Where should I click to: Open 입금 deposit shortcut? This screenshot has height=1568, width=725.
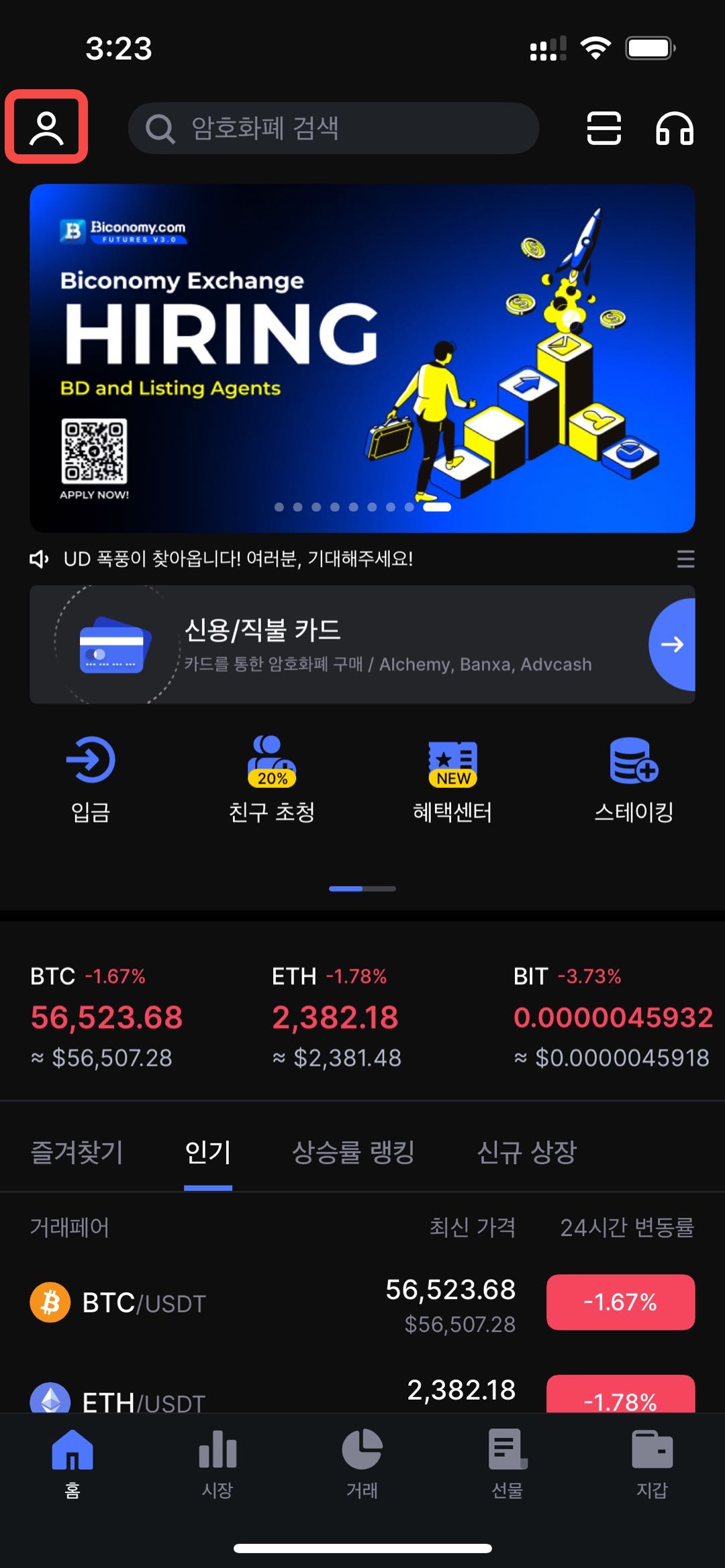pos(91,780)
